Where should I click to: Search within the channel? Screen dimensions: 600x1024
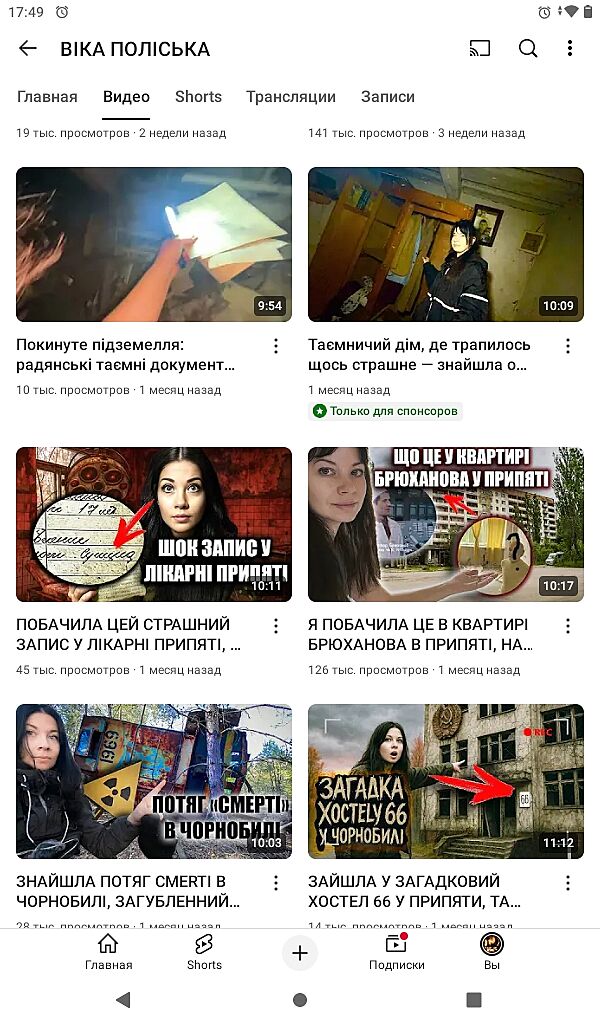tap(528, 48)
